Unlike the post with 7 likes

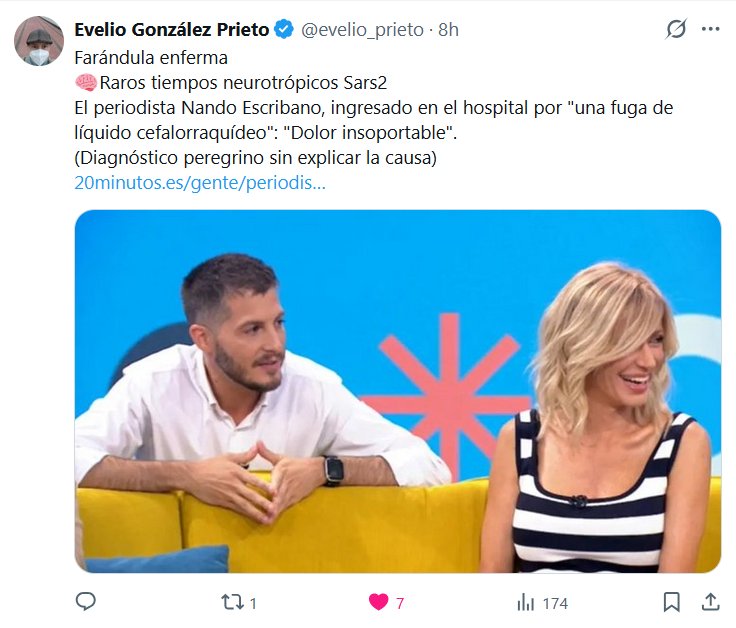pyautogui.click(x=378, y=602)
